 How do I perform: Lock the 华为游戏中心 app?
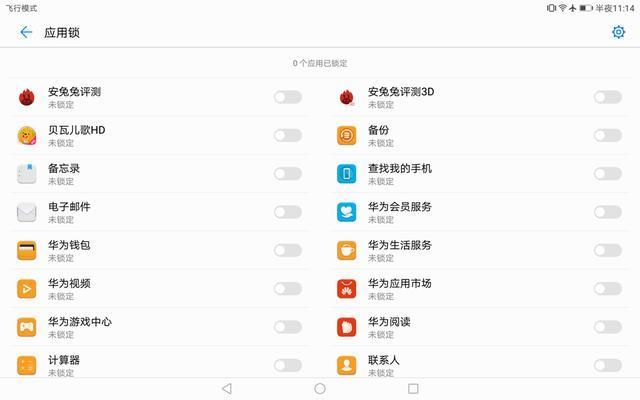(x=287, y=327)
